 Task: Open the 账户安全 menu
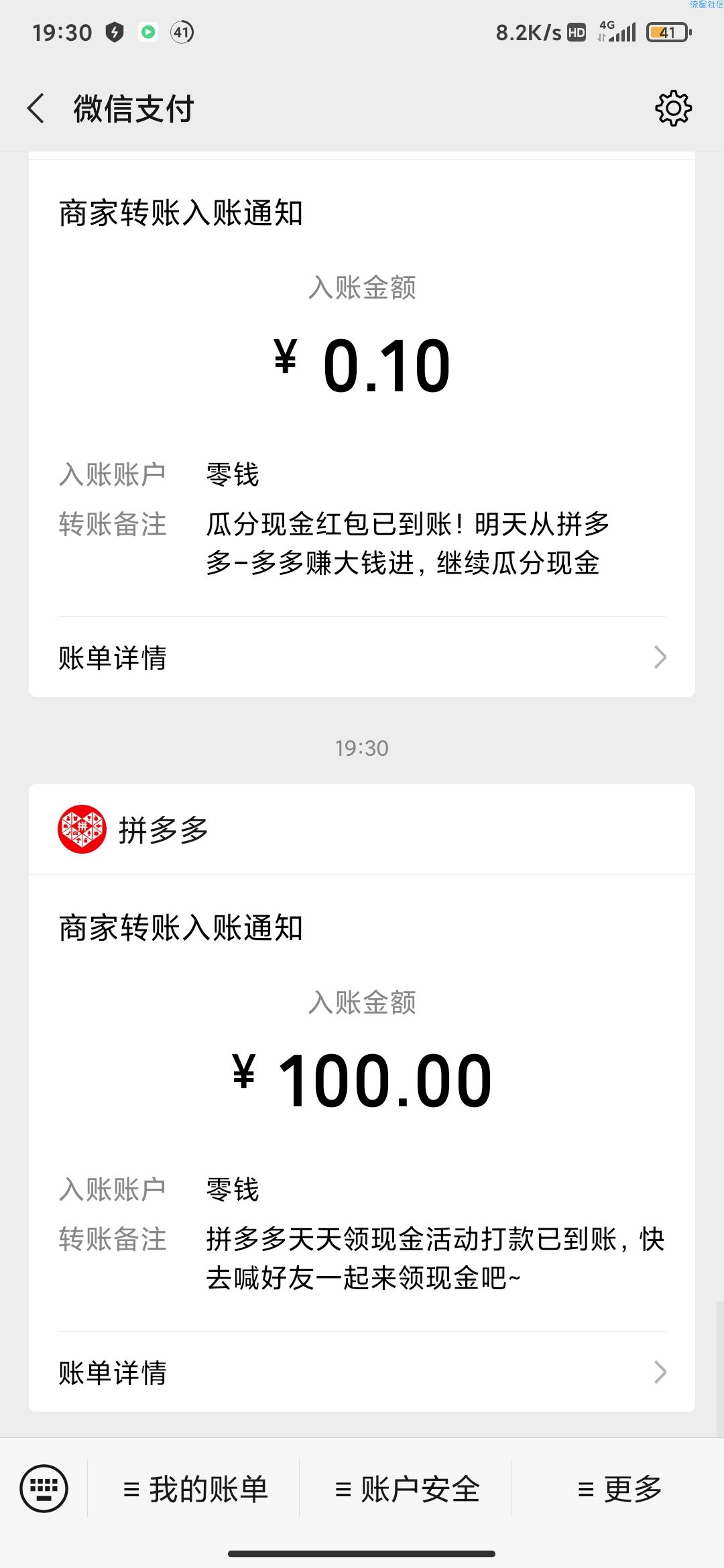(406, 1489)
